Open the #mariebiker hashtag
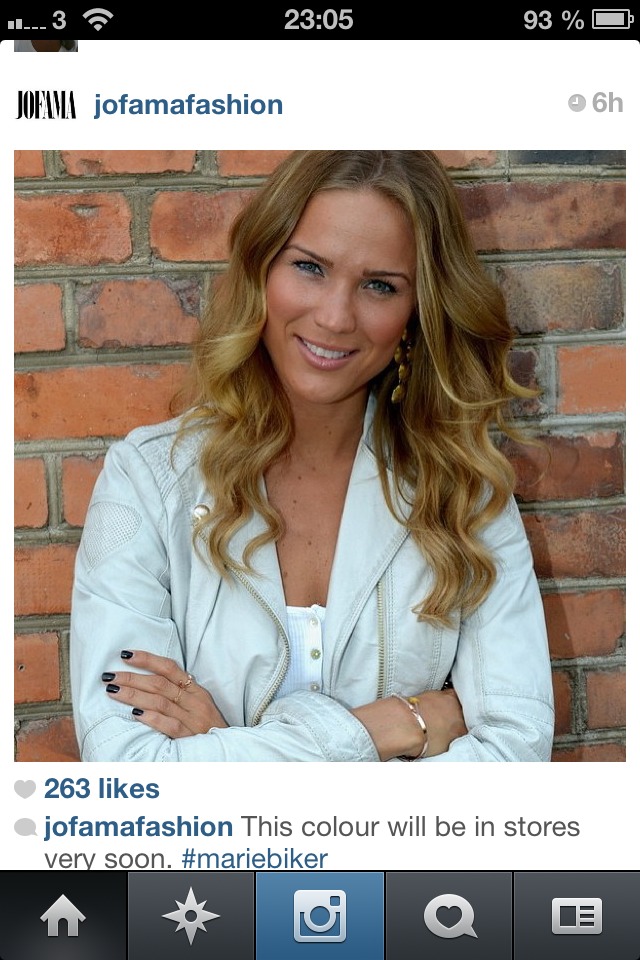 click(x=254, y=858)
